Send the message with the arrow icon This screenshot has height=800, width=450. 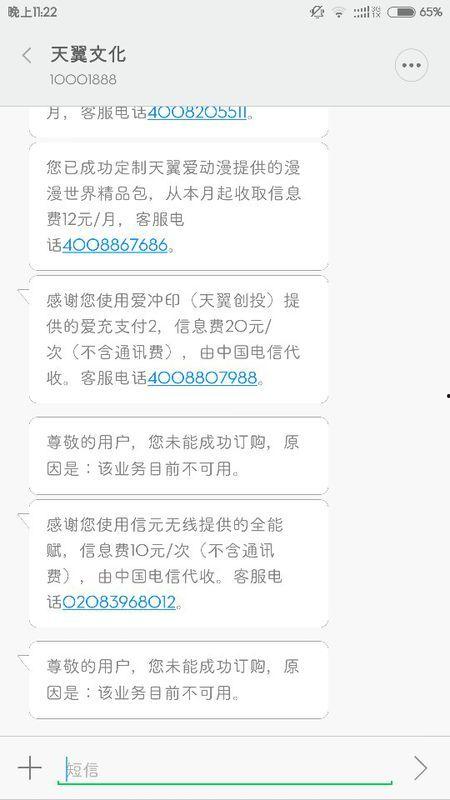coord(420,767)
